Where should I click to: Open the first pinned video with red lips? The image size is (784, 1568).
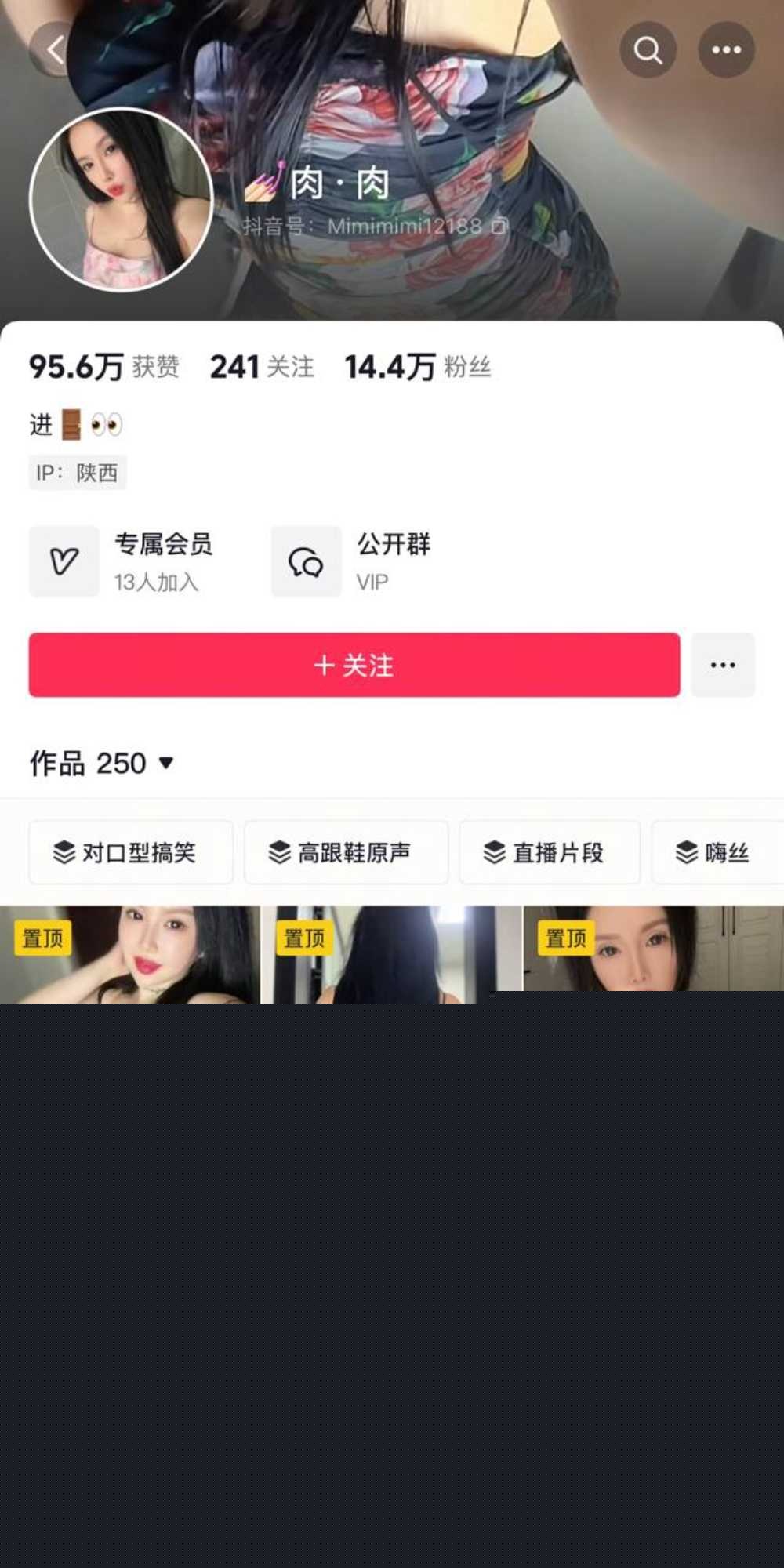click(129, 956)
